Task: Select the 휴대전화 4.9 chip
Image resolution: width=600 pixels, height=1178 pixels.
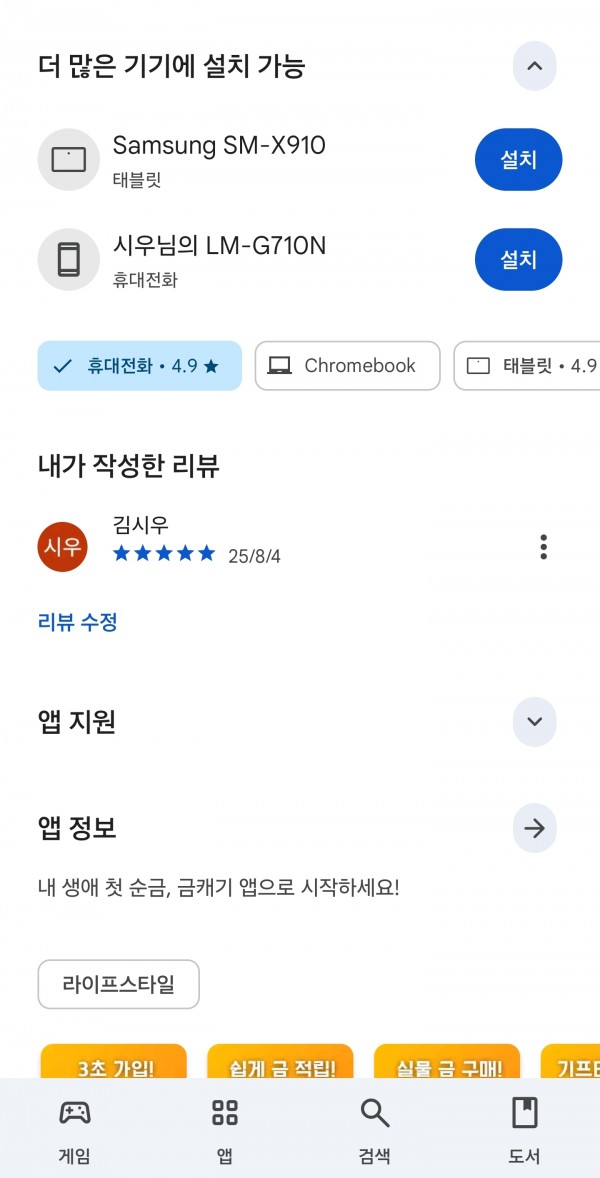Action: [x=140, y=366]
